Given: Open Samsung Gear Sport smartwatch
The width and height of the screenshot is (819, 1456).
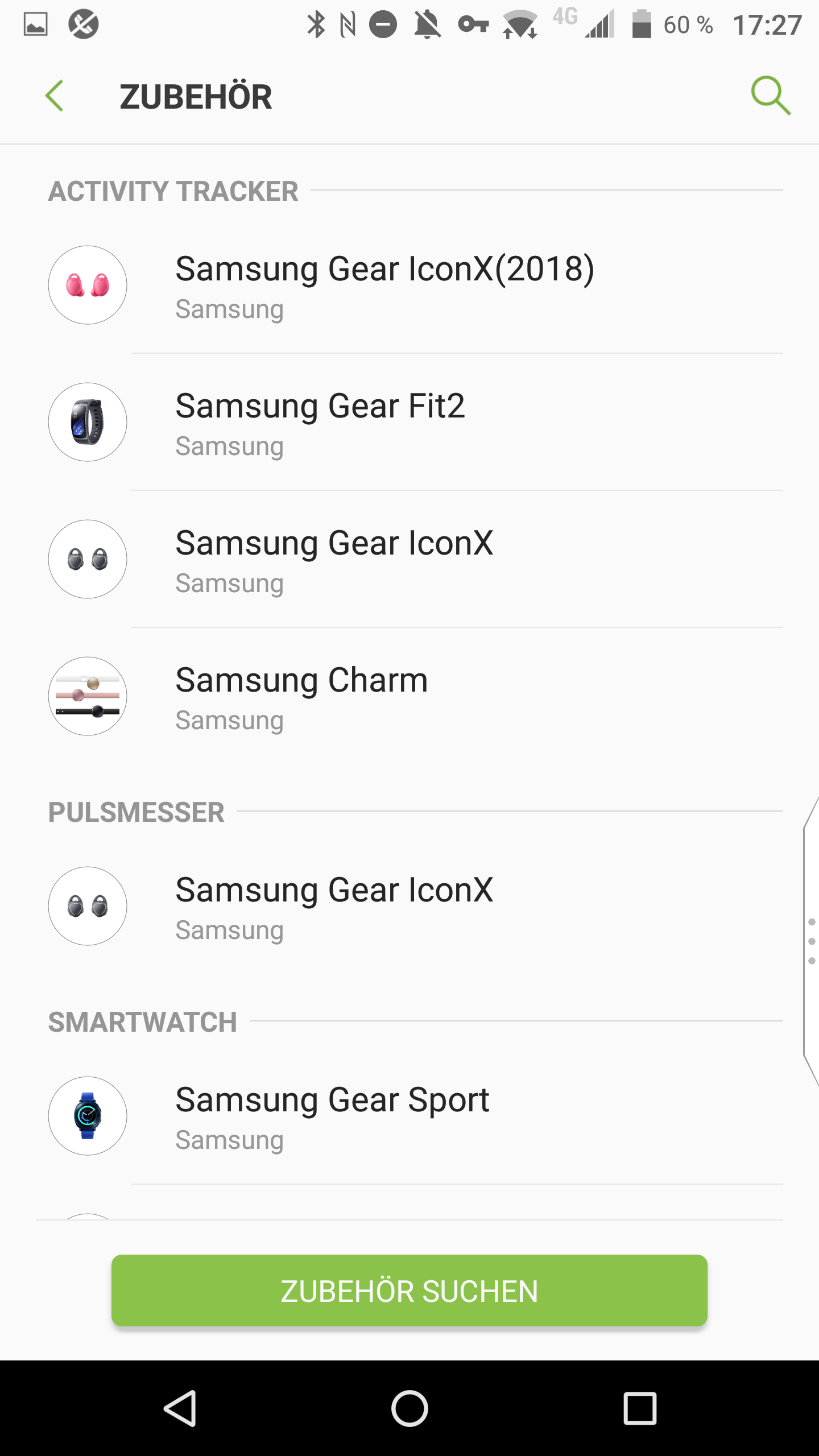Looking at the screenshot, I should 332,1116.
